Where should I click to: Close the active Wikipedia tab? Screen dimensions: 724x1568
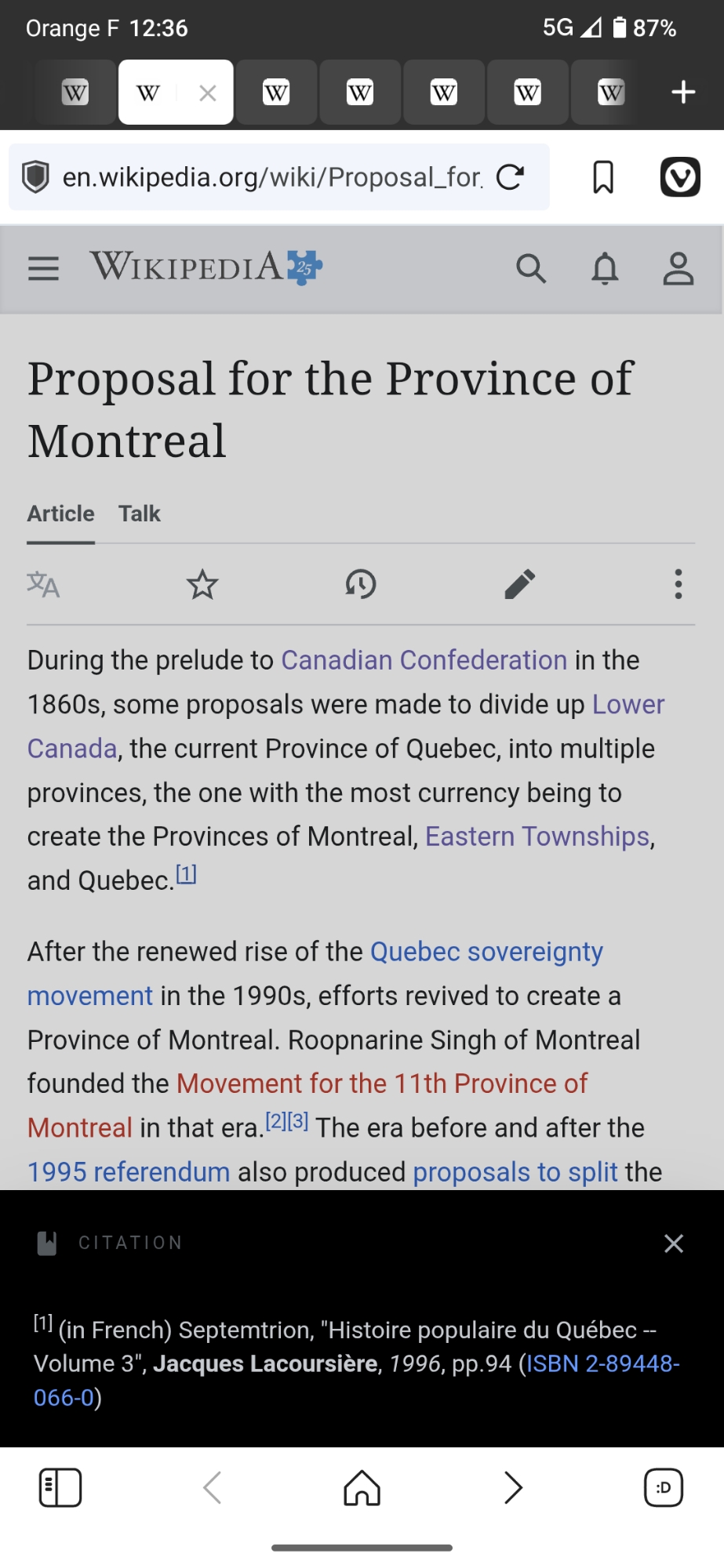(207, 93)
